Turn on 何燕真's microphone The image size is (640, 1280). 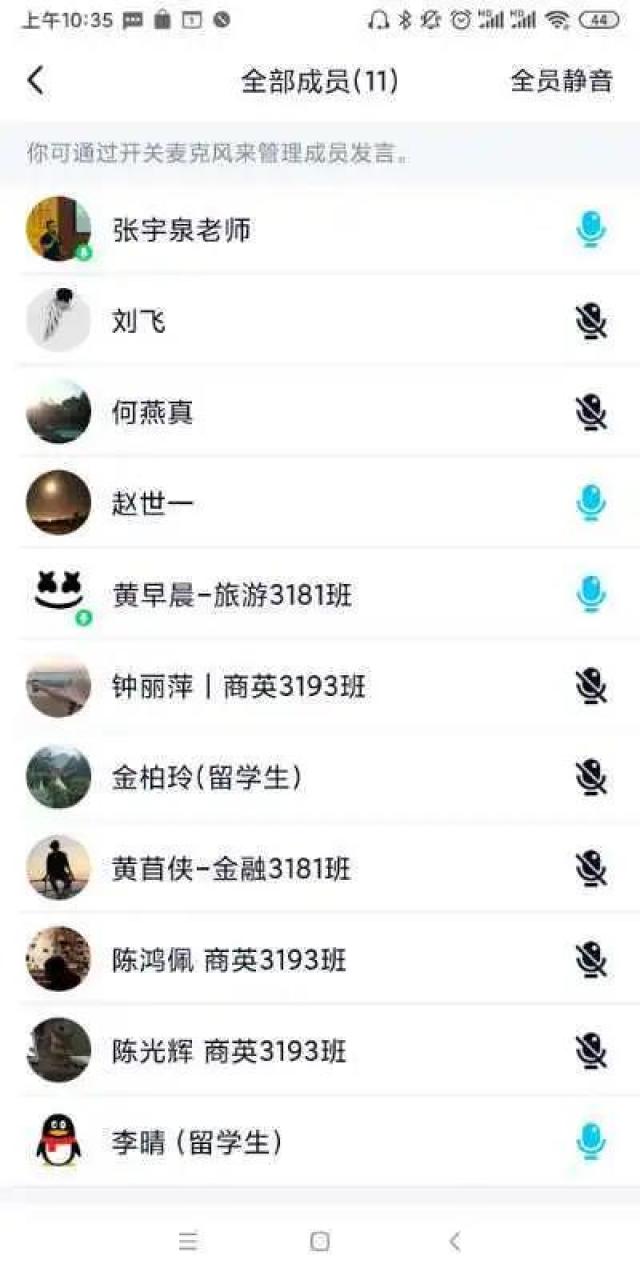(591, 412)
